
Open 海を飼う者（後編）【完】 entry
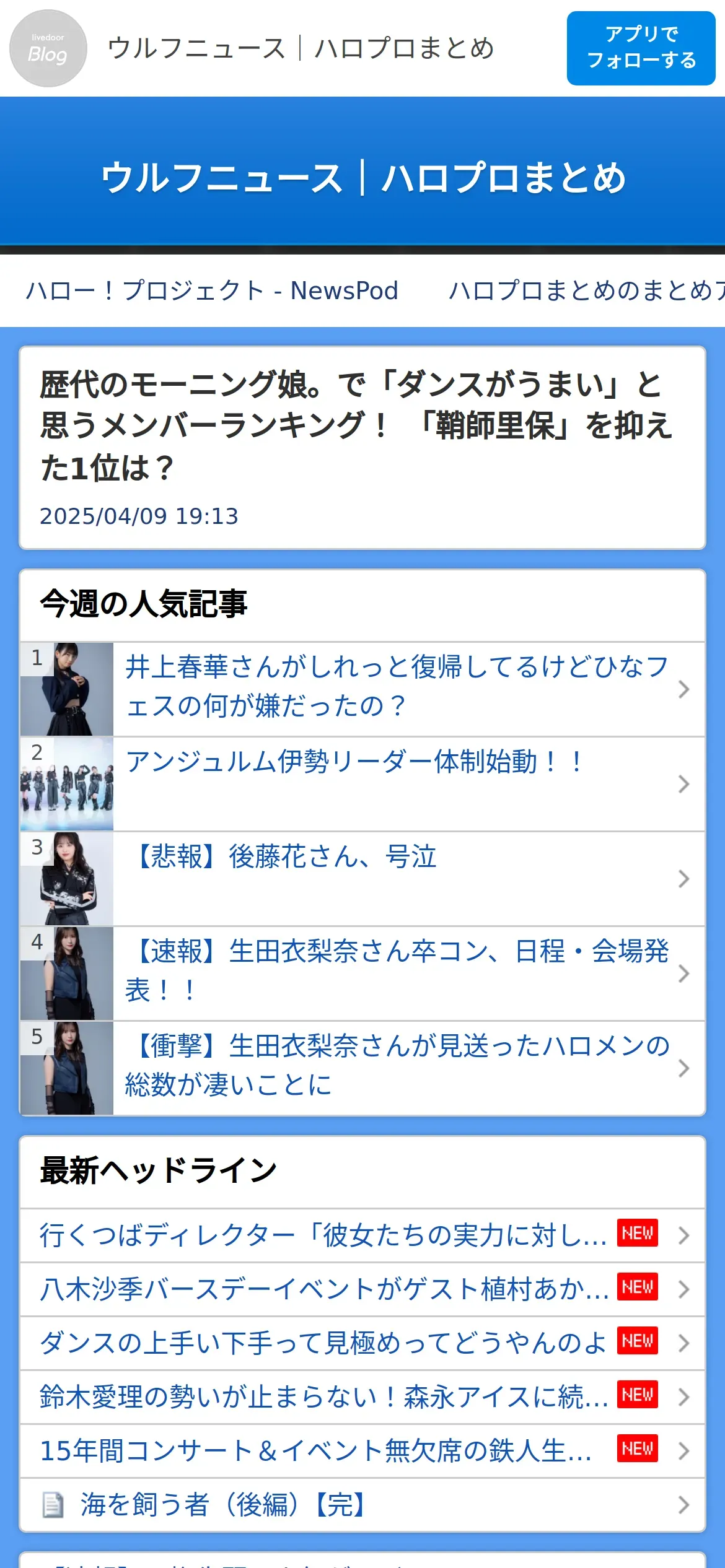point(222,1505)
